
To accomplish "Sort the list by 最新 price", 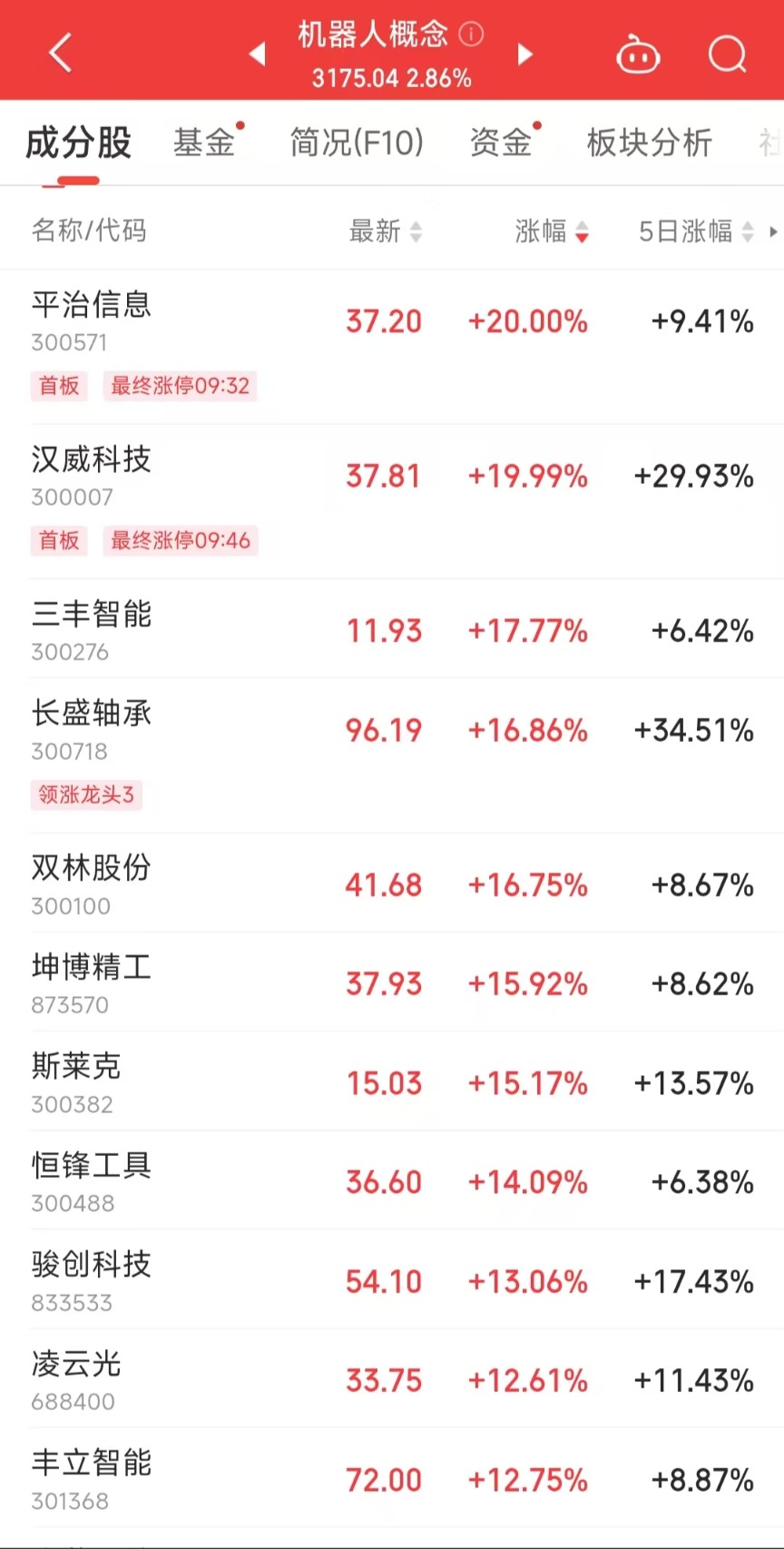I will [386, 232].
